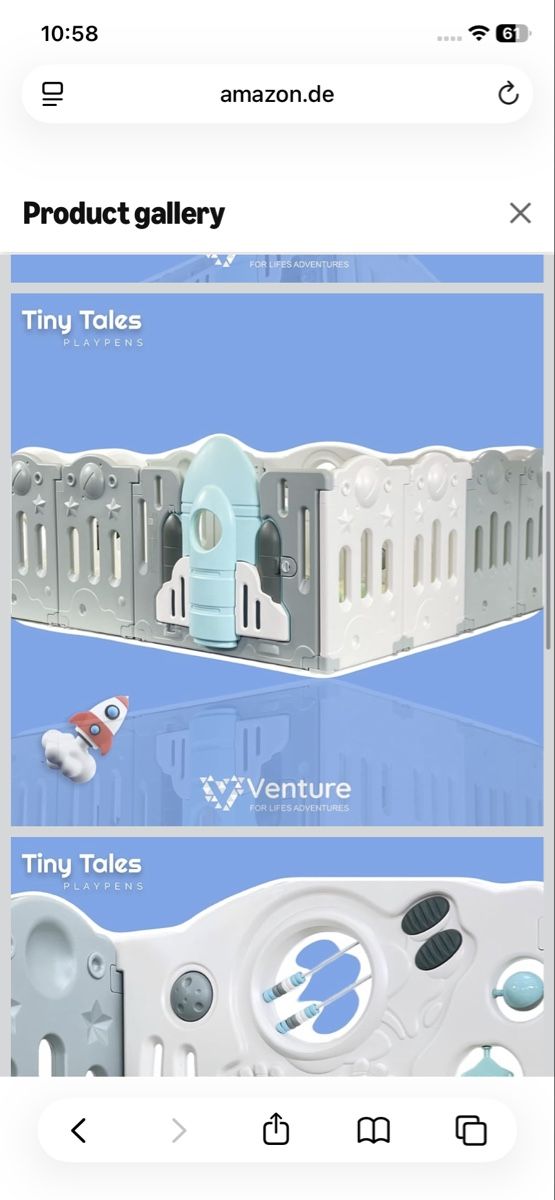The image size is (555, 1200).
Task: Show all open tabs
Action: click(x=471, y=1131)
